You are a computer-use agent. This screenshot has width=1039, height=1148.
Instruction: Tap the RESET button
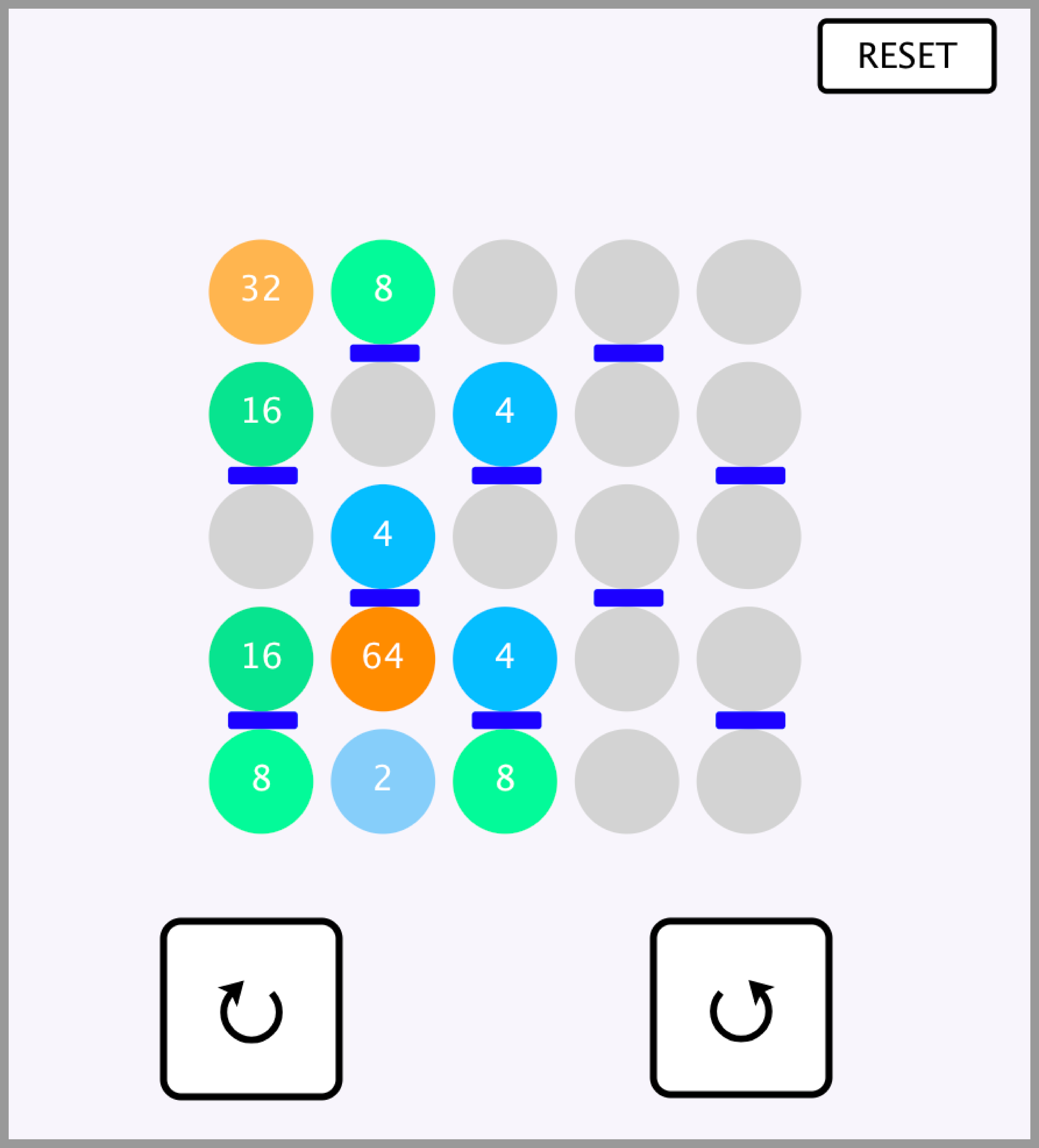click(x=906, y=56)
